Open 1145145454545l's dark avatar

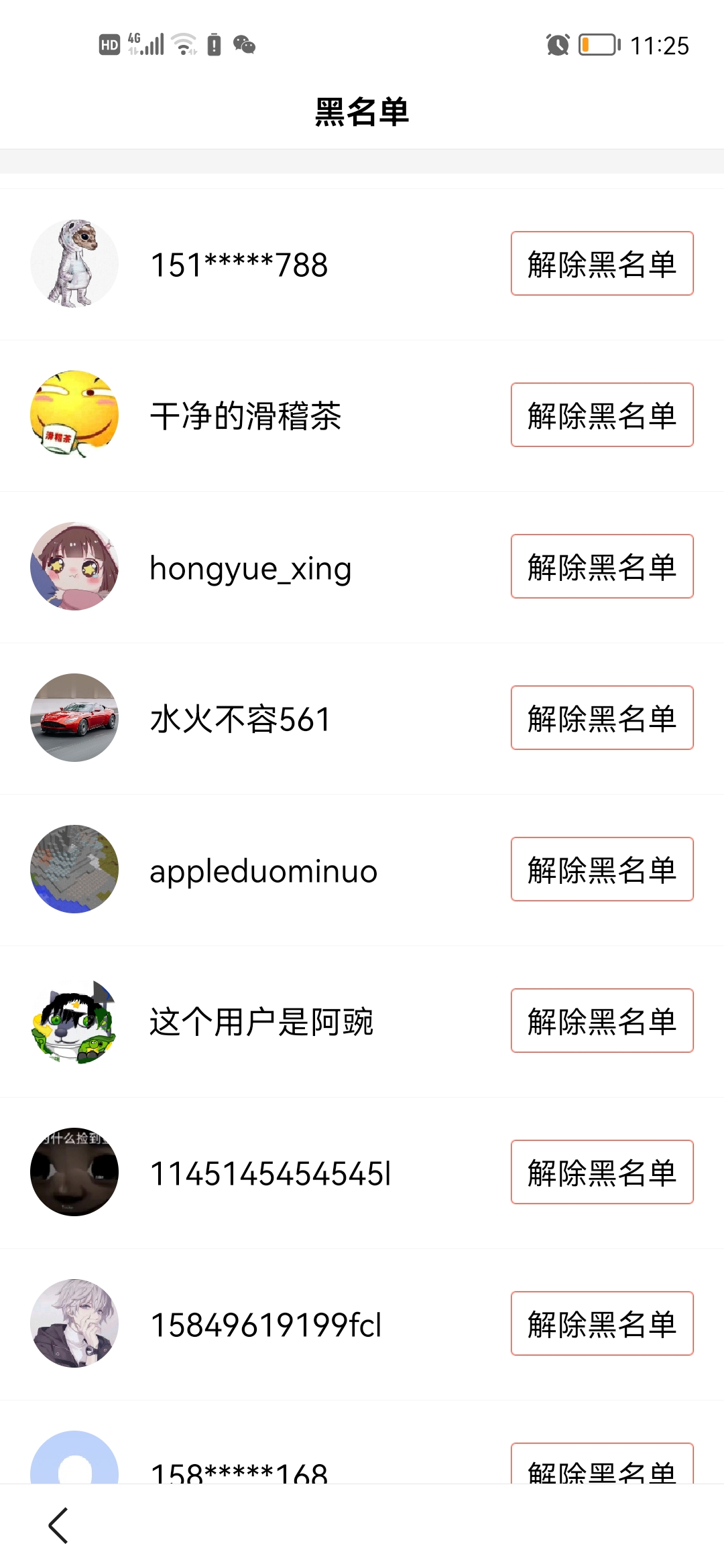click(74, 1172)
